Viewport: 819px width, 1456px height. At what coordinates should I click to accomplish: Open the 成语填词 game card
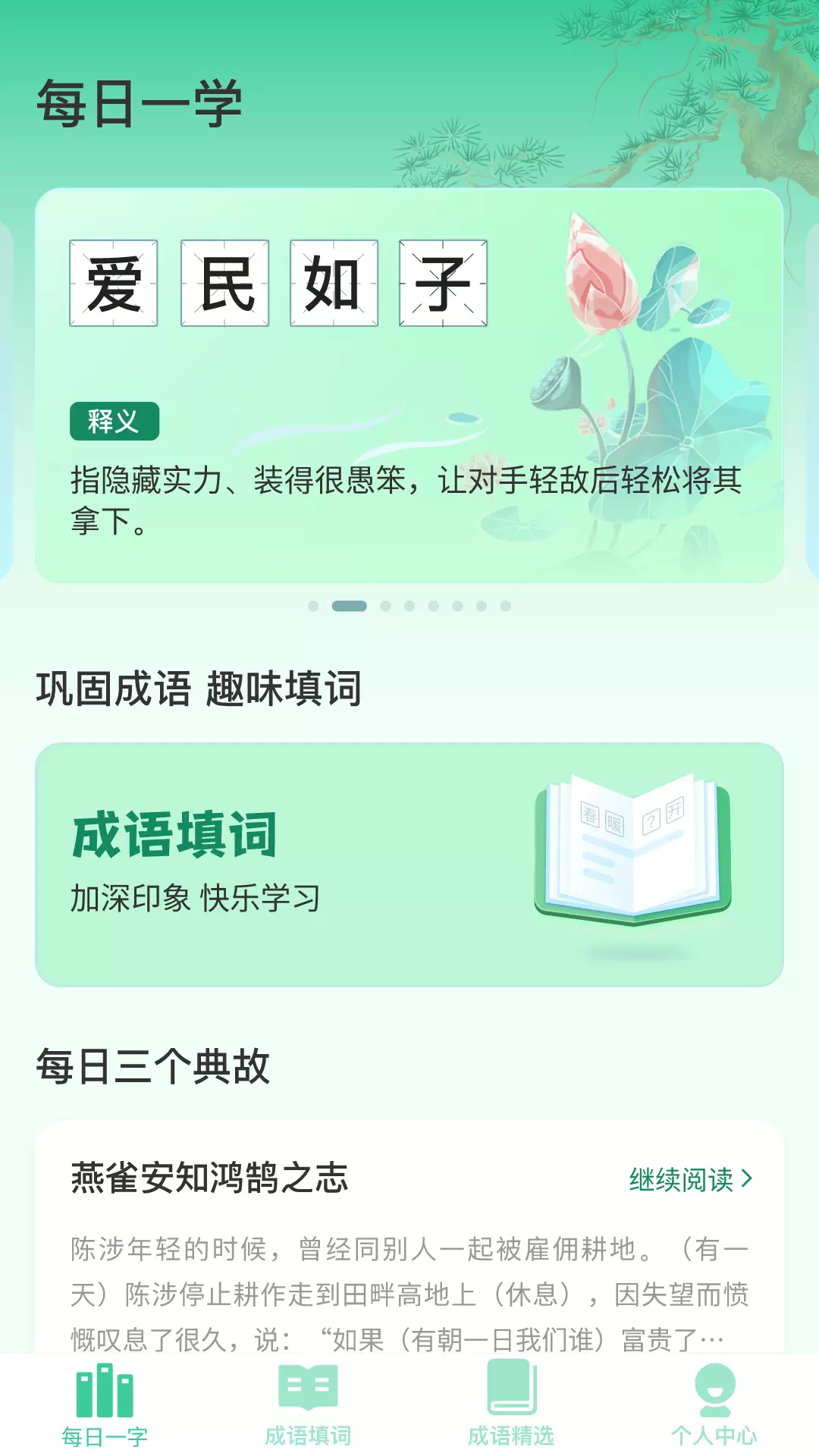point(409,864)
